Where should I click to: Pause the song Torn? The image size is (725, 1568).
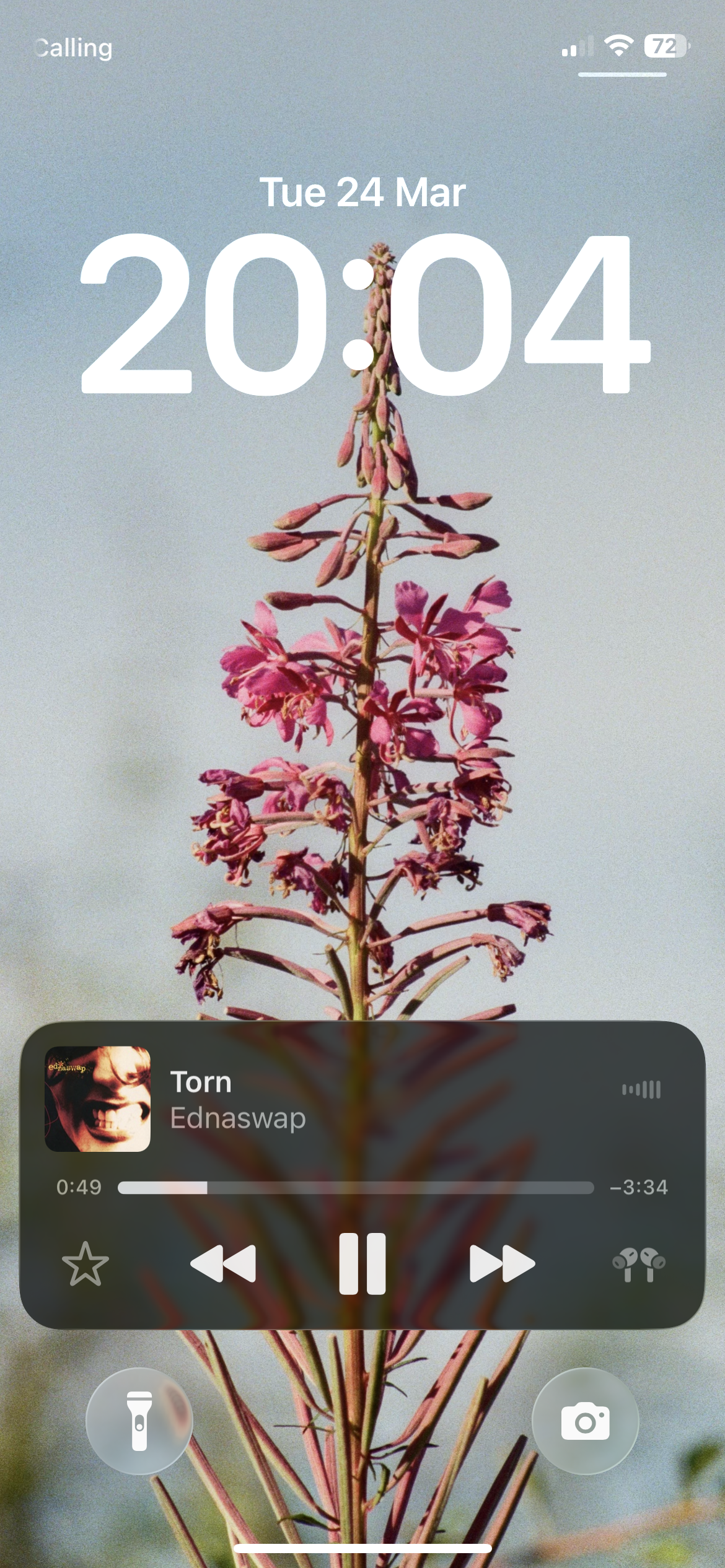tap(362, 1263)
